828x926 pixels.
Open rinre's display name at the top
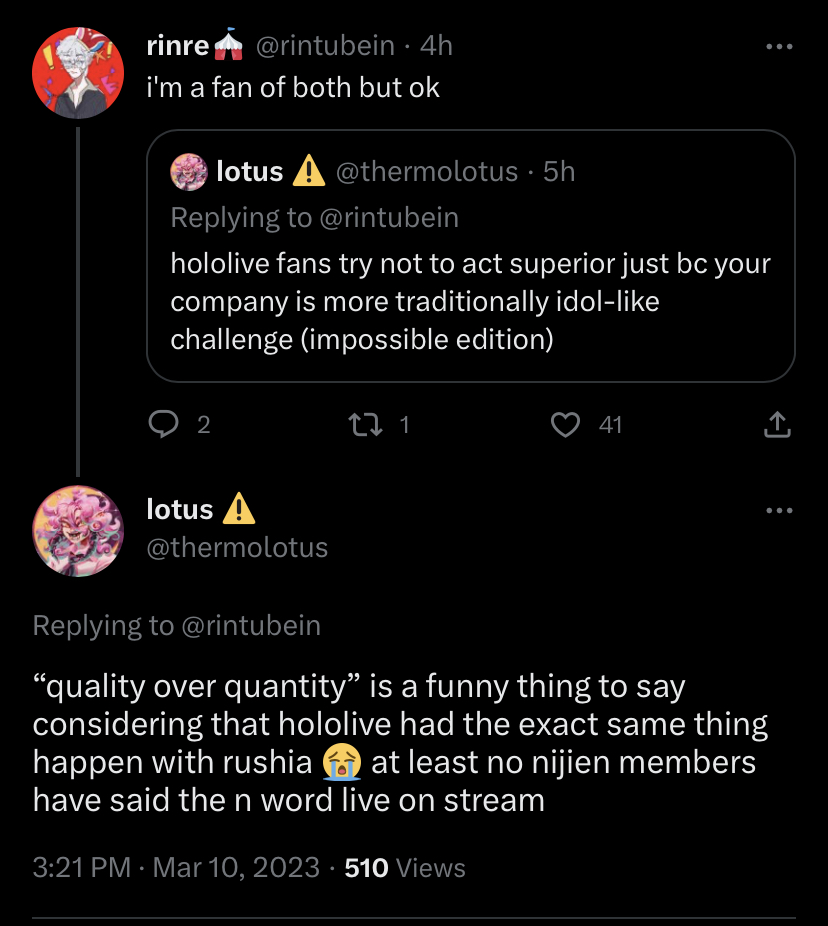(x=177, y=45)
